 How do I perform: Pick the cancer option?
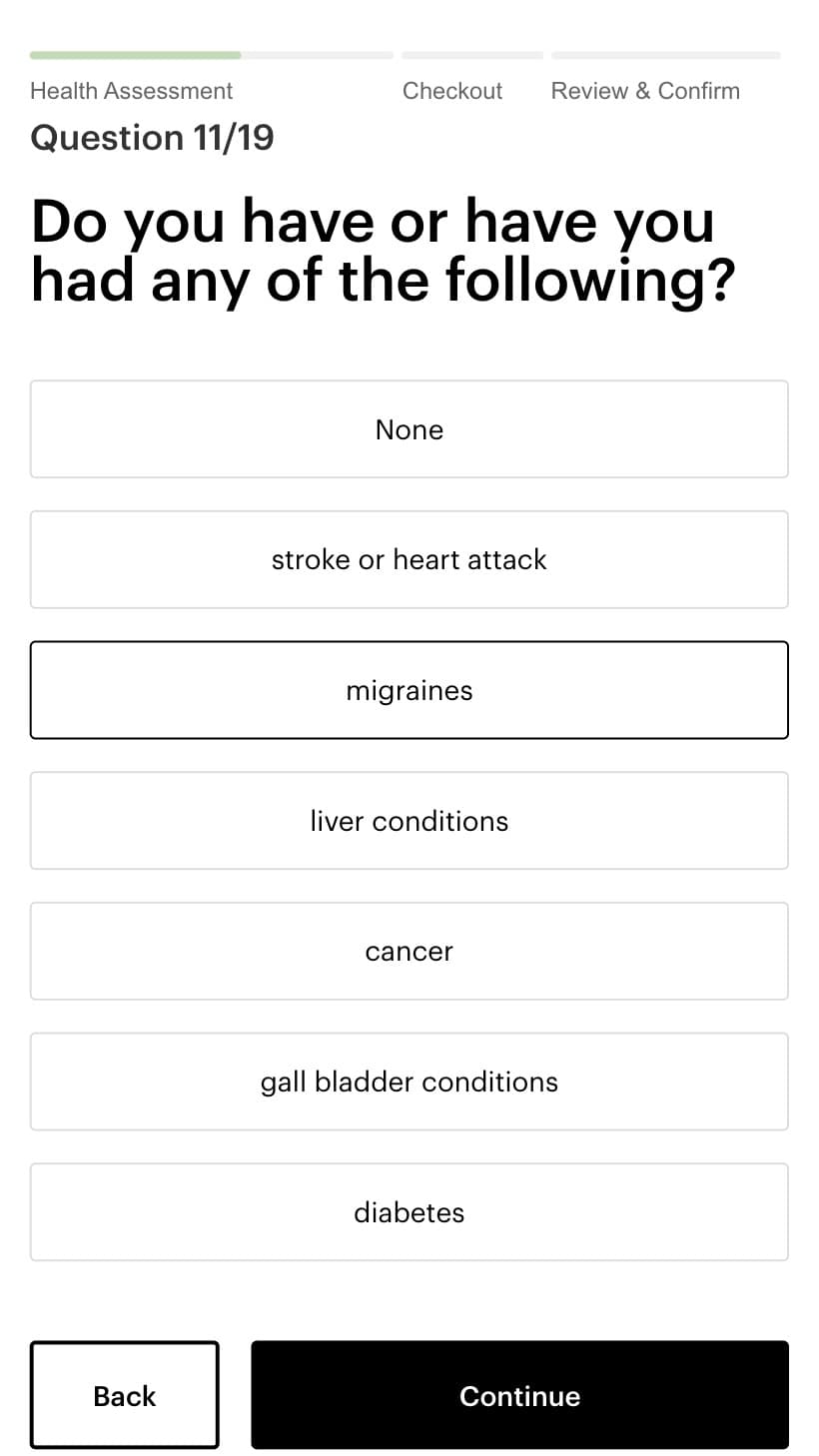[409, 951]
